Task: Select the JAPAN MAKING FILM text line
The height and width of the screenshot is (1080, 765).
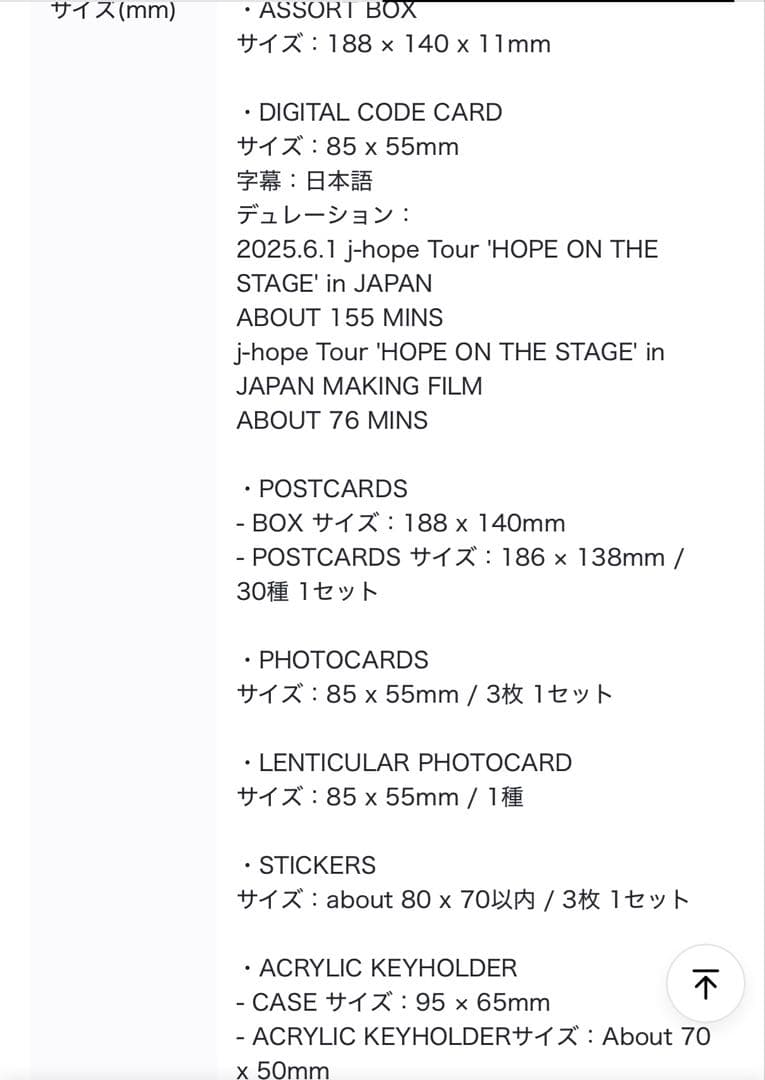Action: [x=360, y=385]
